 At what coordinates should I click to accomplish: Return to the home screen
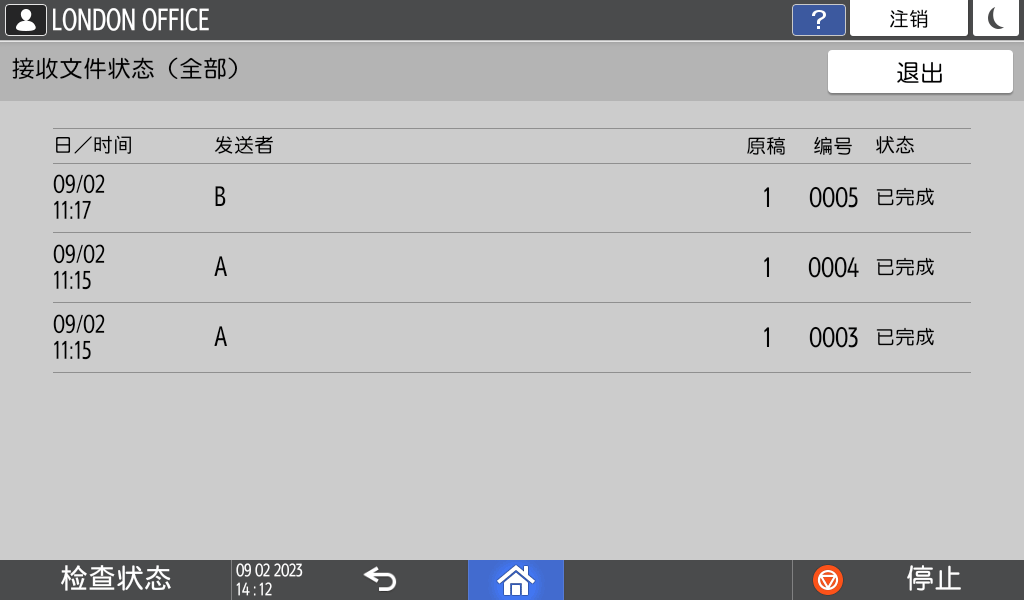(515, 579)
